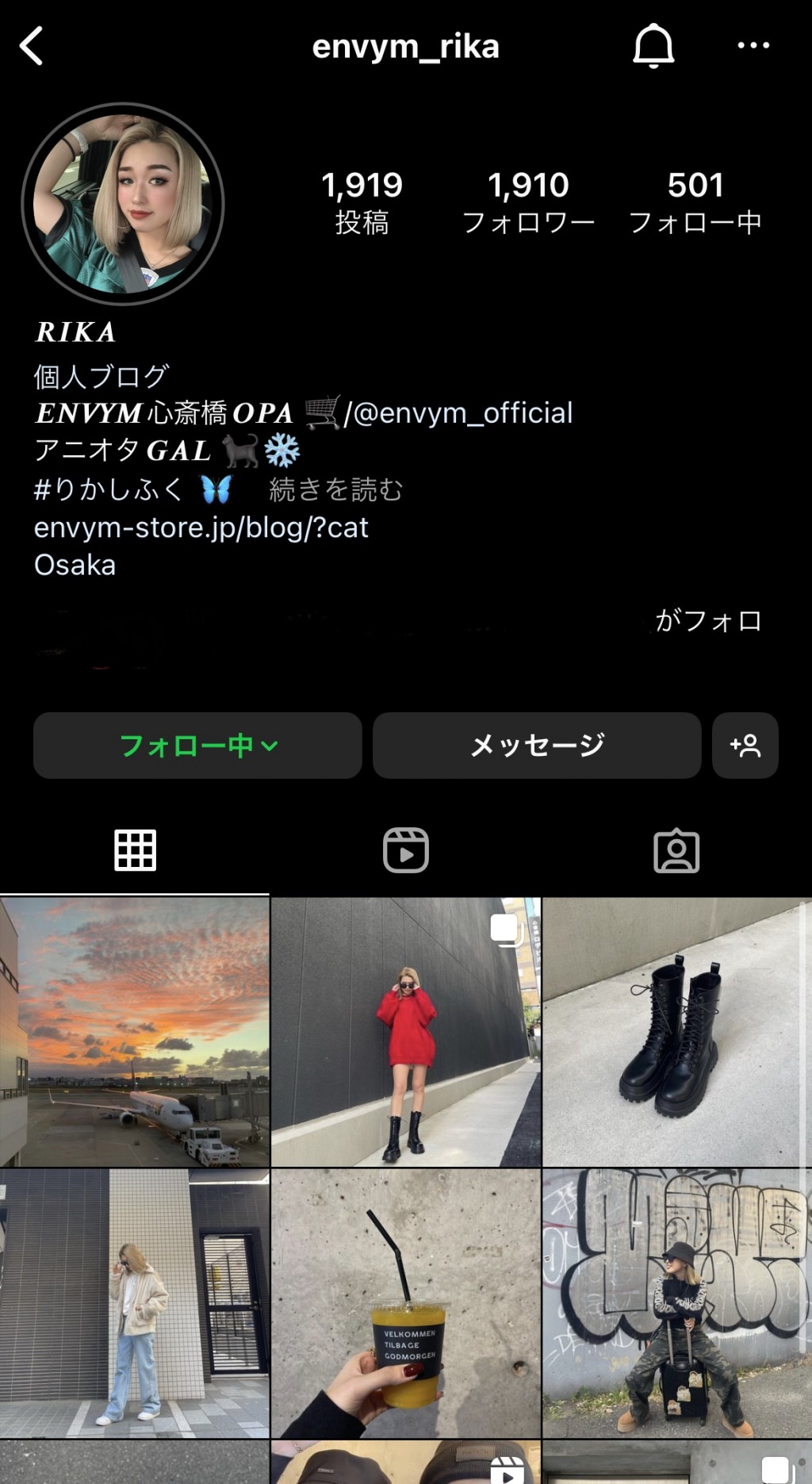Switch to the Reels tab icon
This screenshot has width=812, height=1484.
406,852
